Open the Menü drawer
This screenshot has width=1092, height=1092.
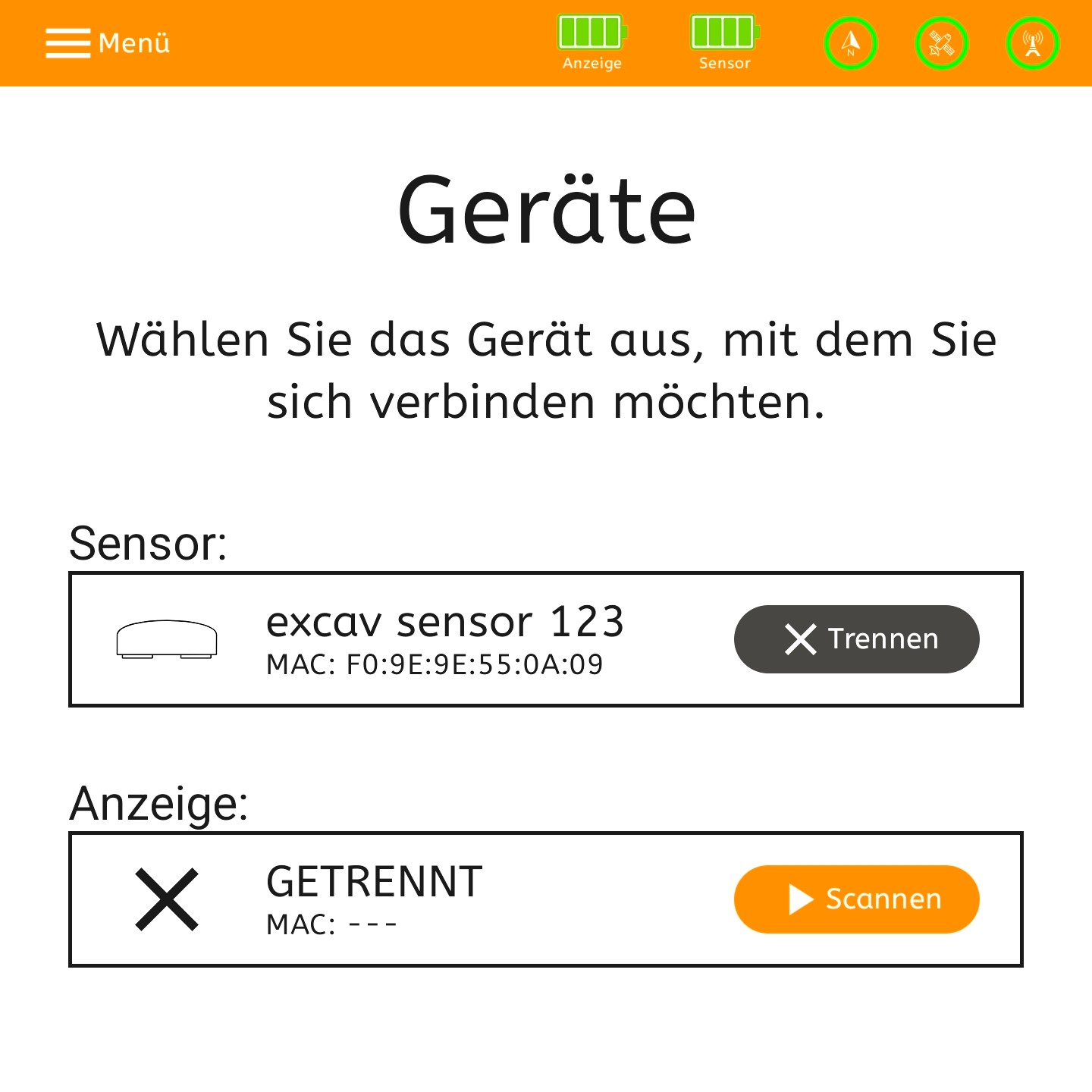107,43
